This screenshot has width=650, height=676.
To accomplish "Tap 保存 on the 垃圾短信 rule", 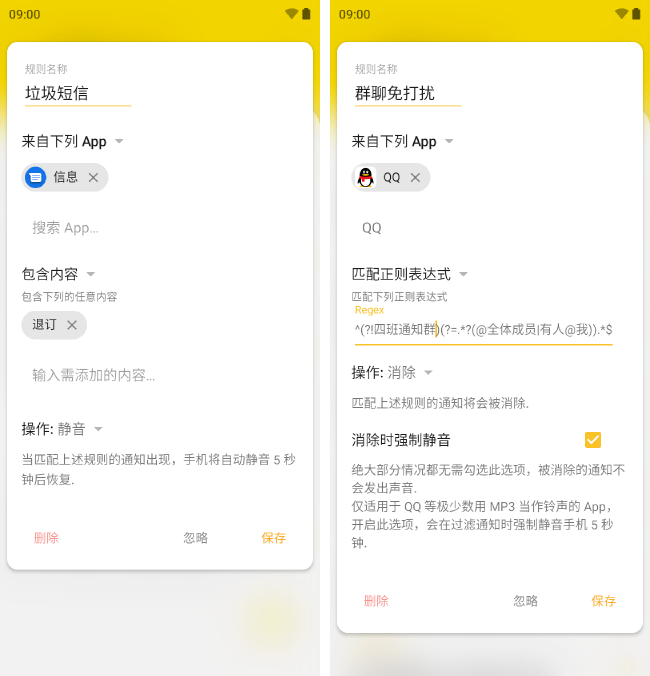I will click(273, 537).
